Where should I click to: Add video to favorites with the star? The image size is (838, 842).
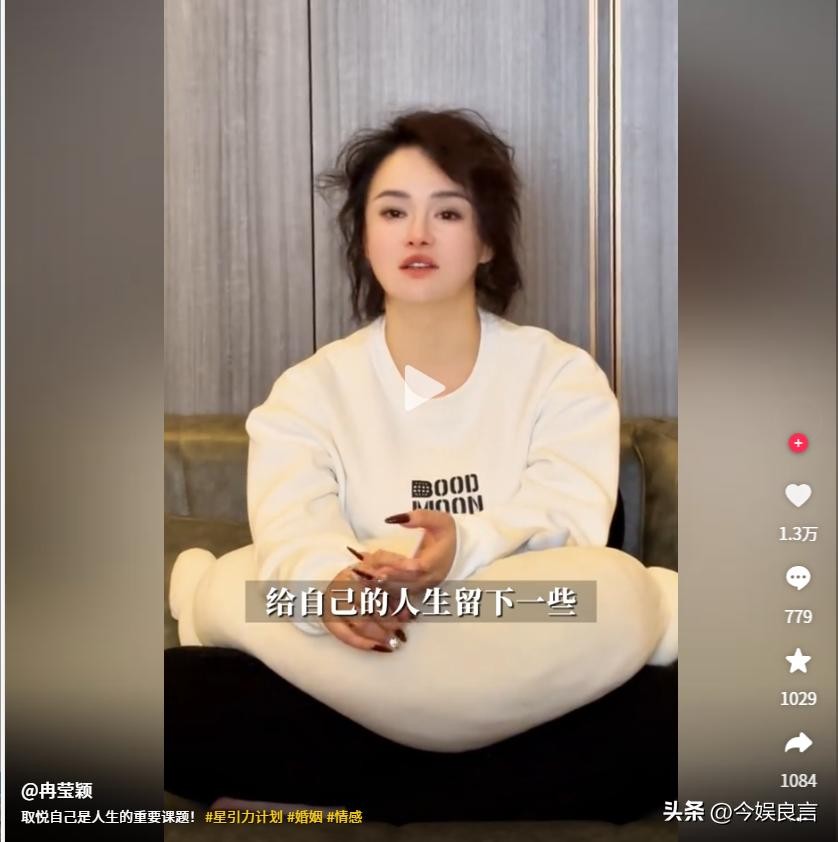798,660
